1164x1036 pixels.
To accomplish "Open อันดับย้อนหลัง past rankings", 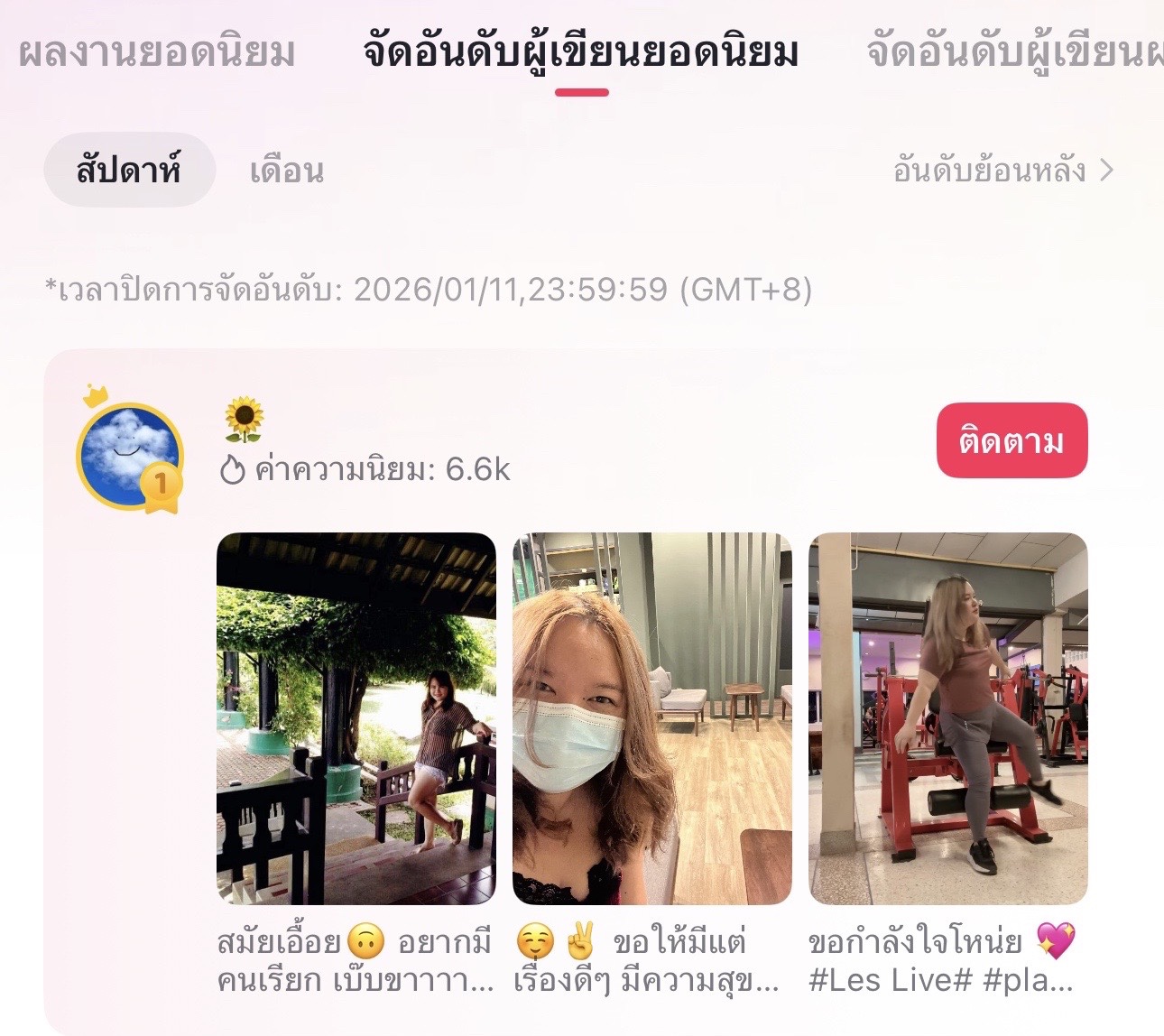I will click(x=1003, y=170).
